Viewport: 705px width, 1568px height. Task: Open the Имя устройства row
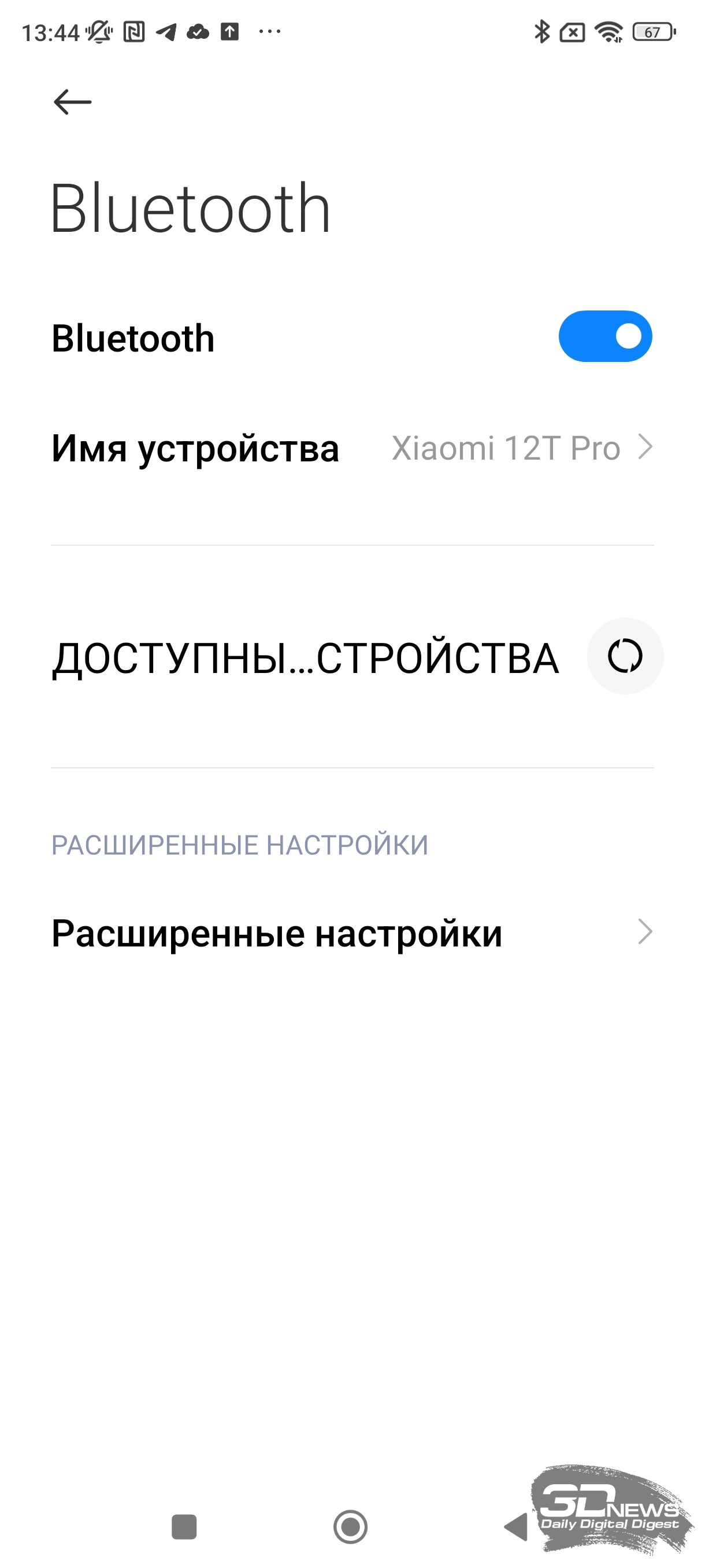click(352, 449)
